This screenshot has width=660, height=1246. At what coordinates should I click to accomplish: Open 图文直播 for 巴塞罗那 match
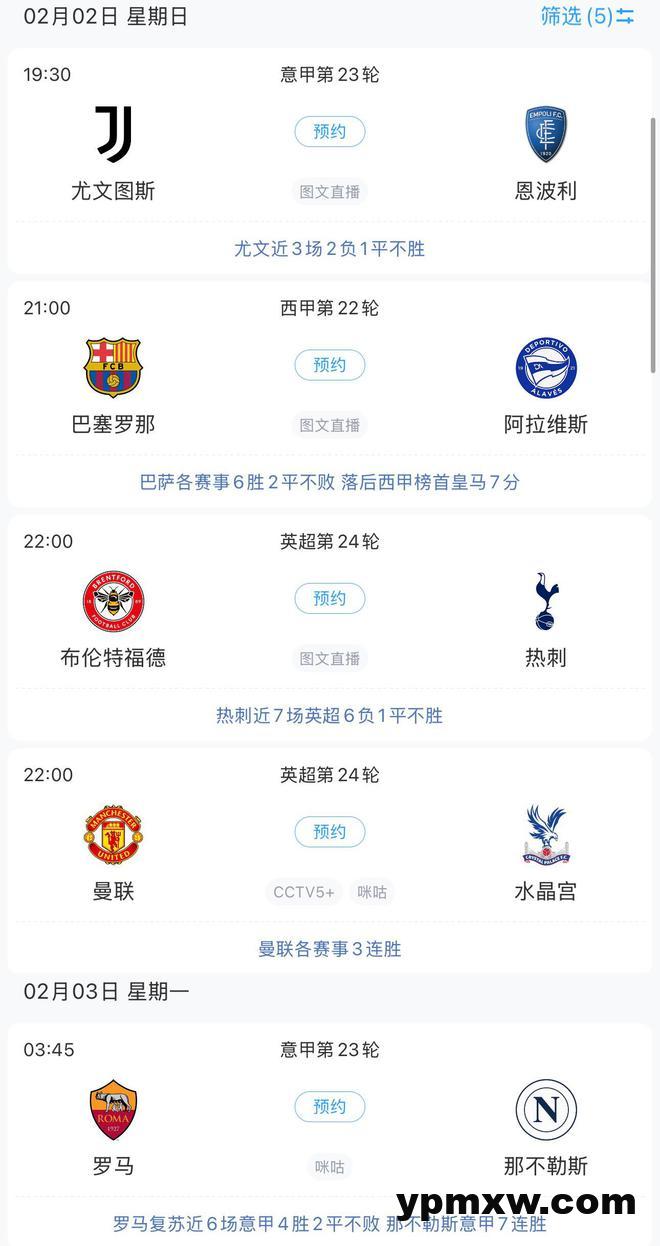coord(329,425)
